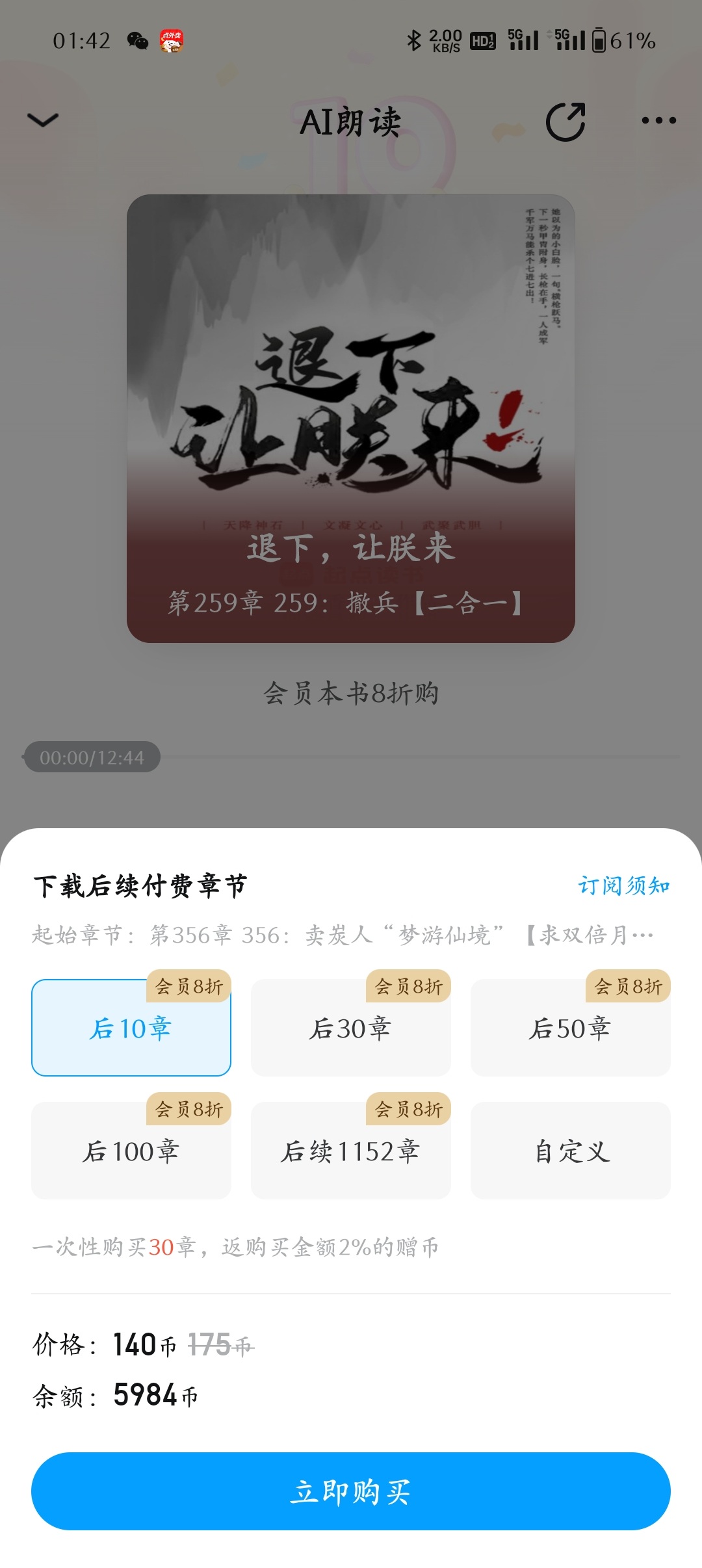The image size is (702, 1568).
Task: Select 后100章 chapters package
Action: tap(131, 1151)
